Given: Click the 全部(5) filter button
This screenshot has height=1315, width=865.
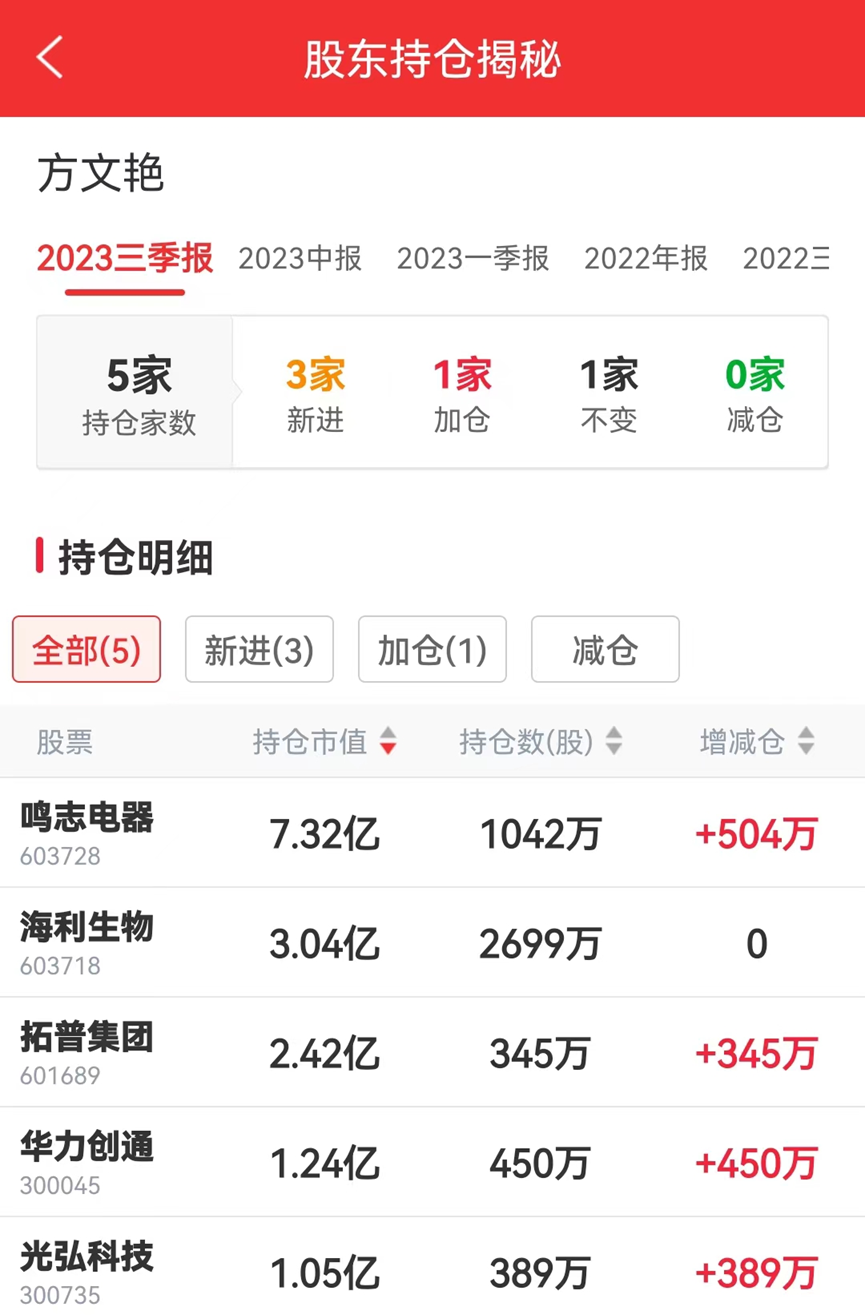Looking at the screenshot, I should [86, 650].
